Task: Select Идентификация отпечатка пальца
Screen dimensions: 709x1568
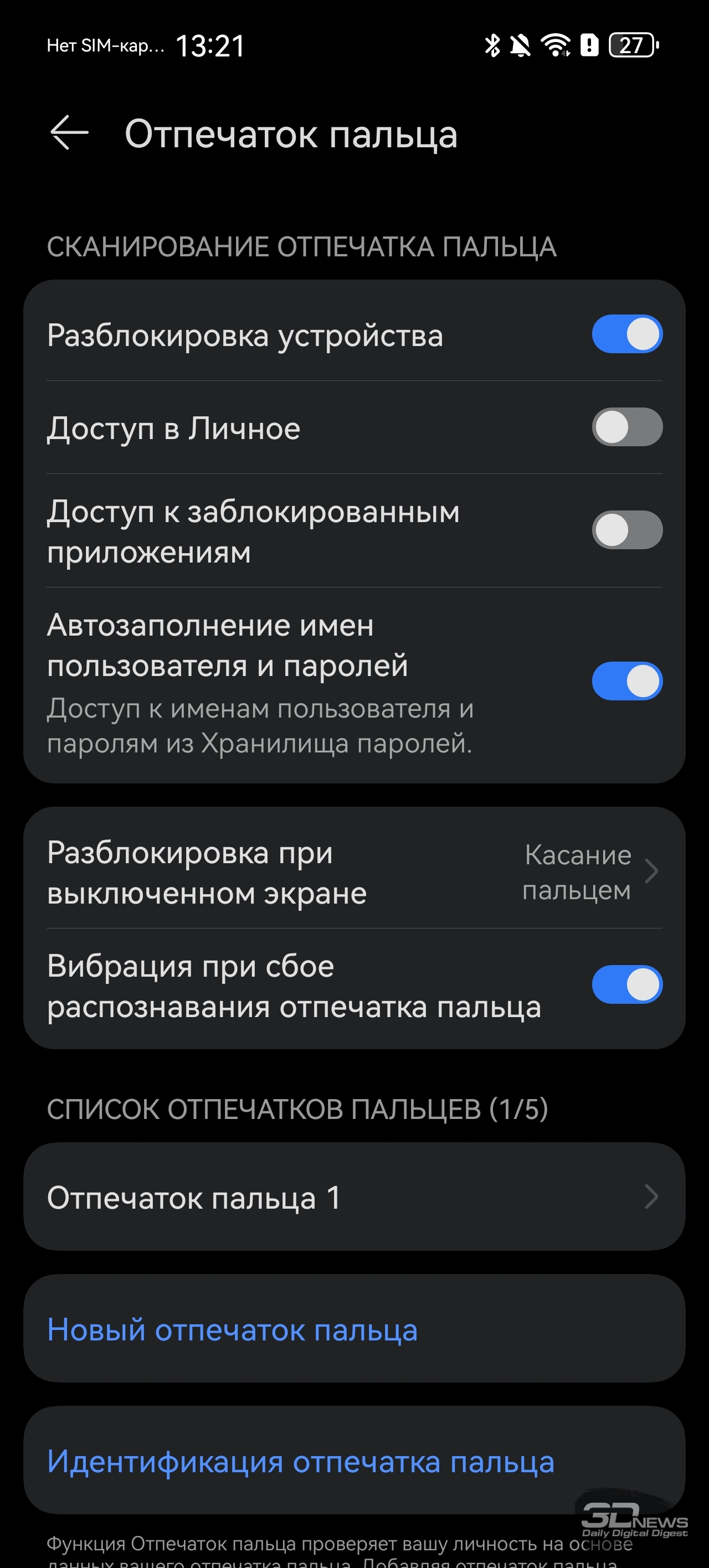Action: coord(301,1462)
